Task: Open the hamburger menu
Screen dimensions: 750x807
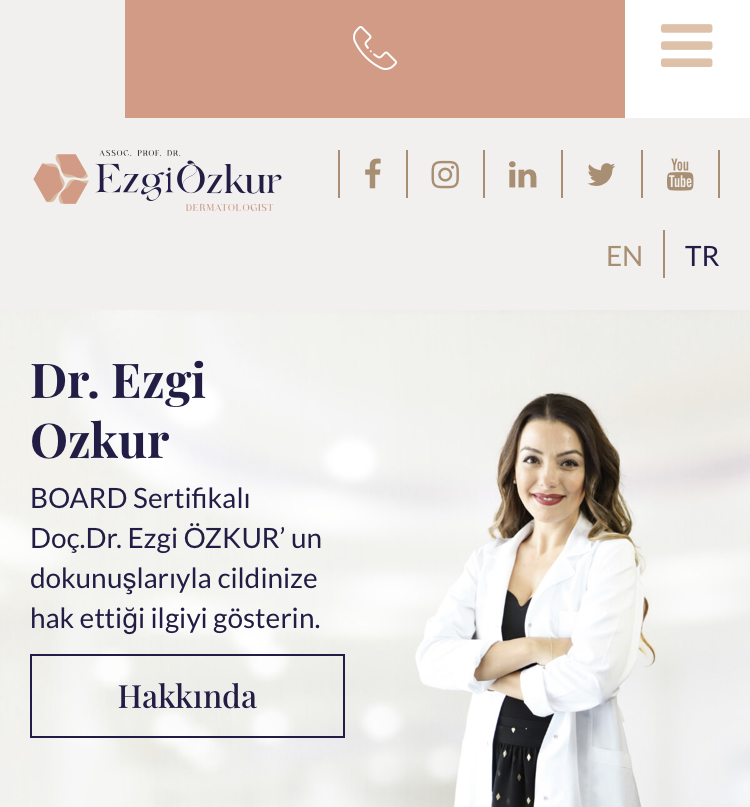Action: click(686, 46)
